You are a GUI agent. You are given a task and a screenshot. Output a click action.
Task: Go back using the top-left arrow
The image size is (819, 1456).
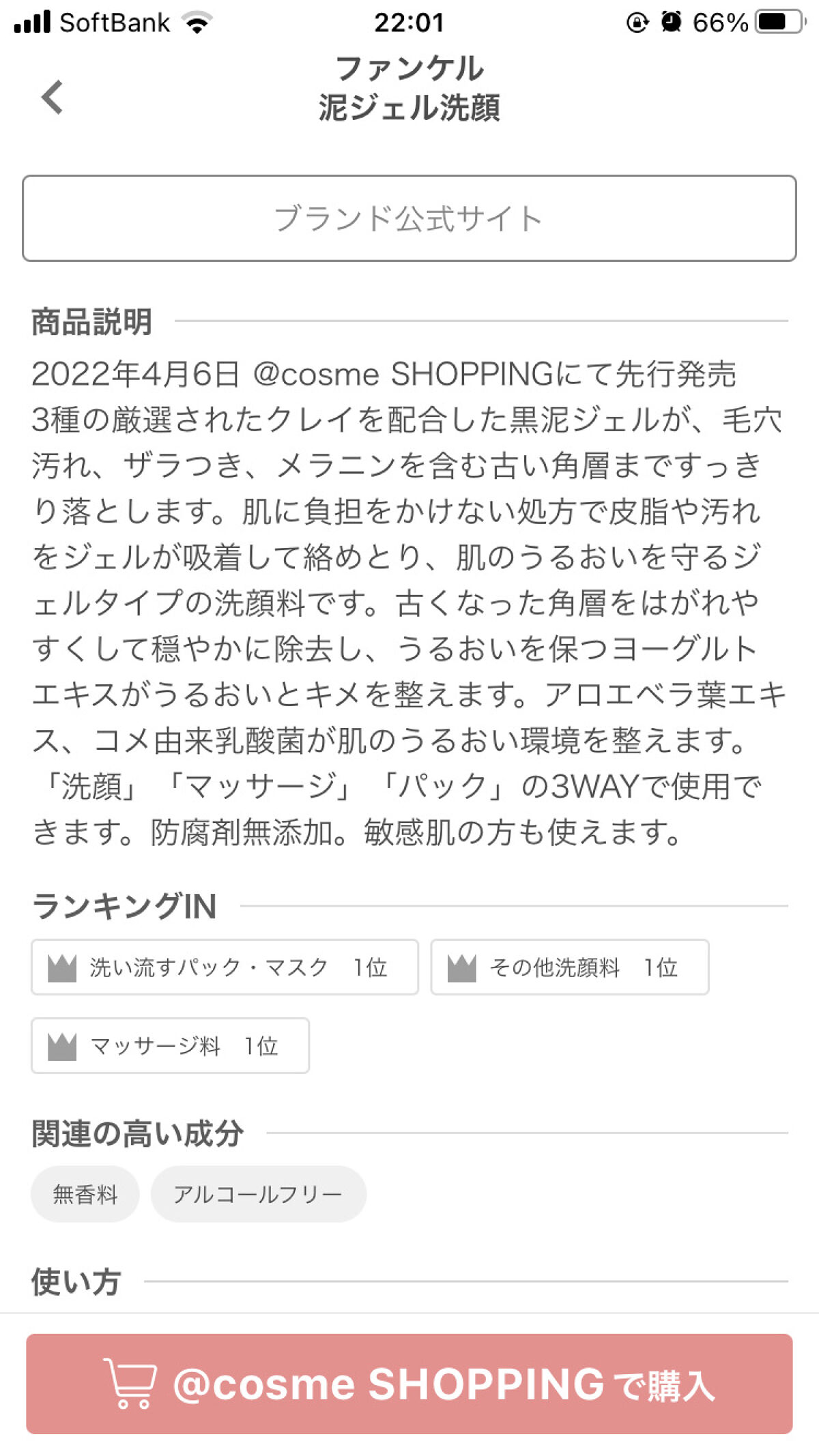[53, 97]
